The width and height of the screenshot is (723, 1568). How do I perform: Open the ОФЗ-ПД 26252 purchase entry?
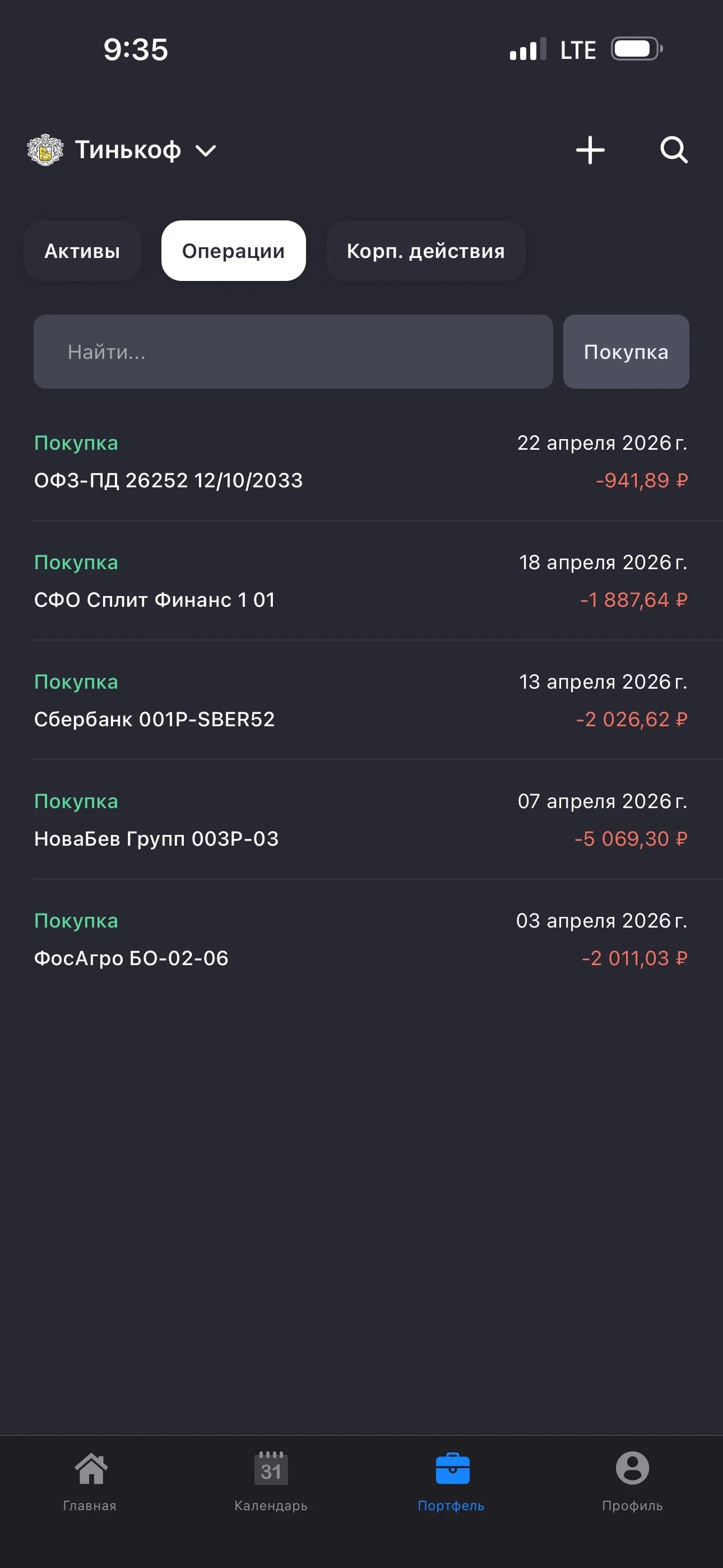361,462
